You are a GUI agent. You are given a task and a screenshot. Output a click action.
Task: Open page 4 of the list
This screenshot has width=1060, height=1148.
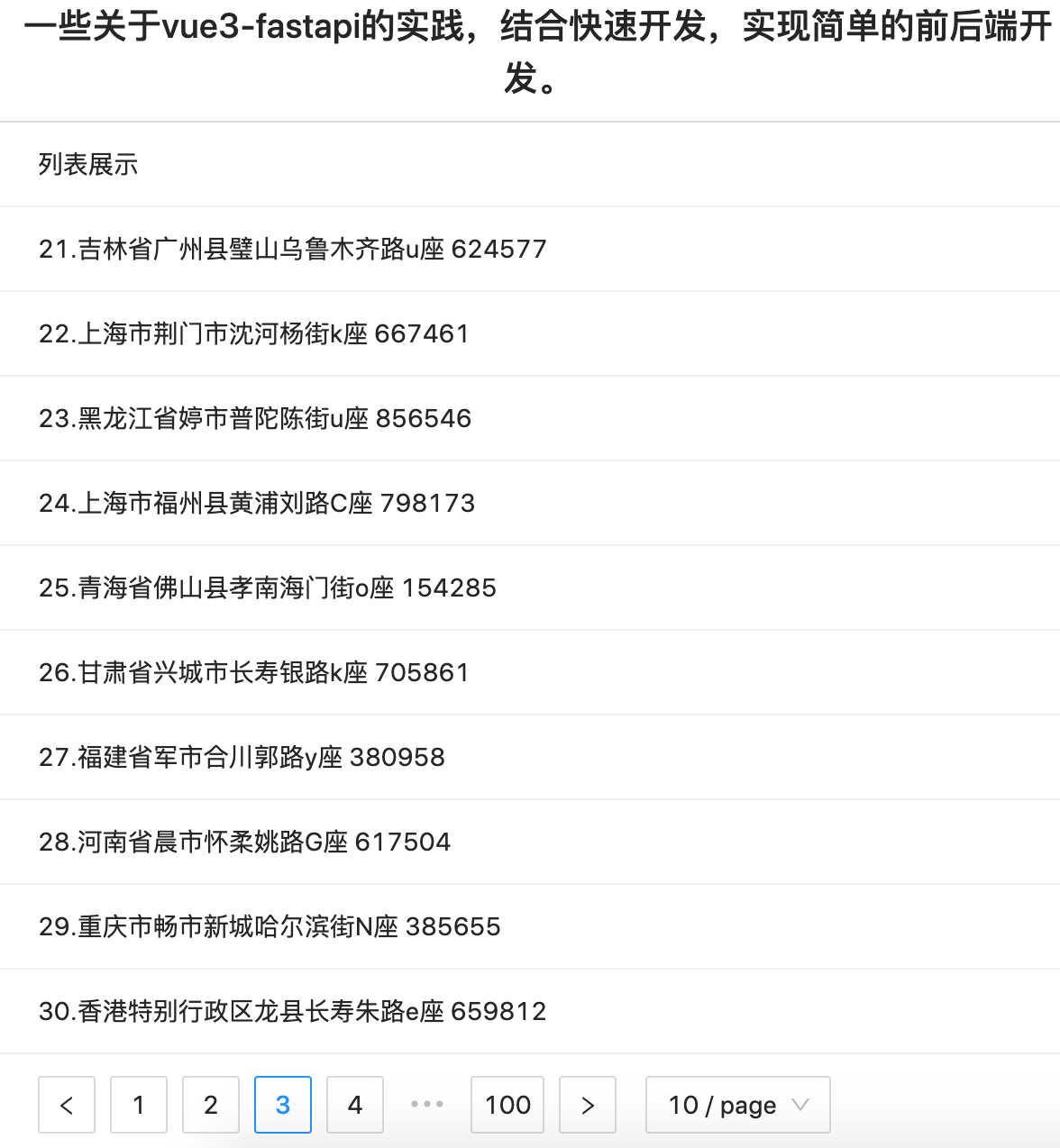point(355,1105)
